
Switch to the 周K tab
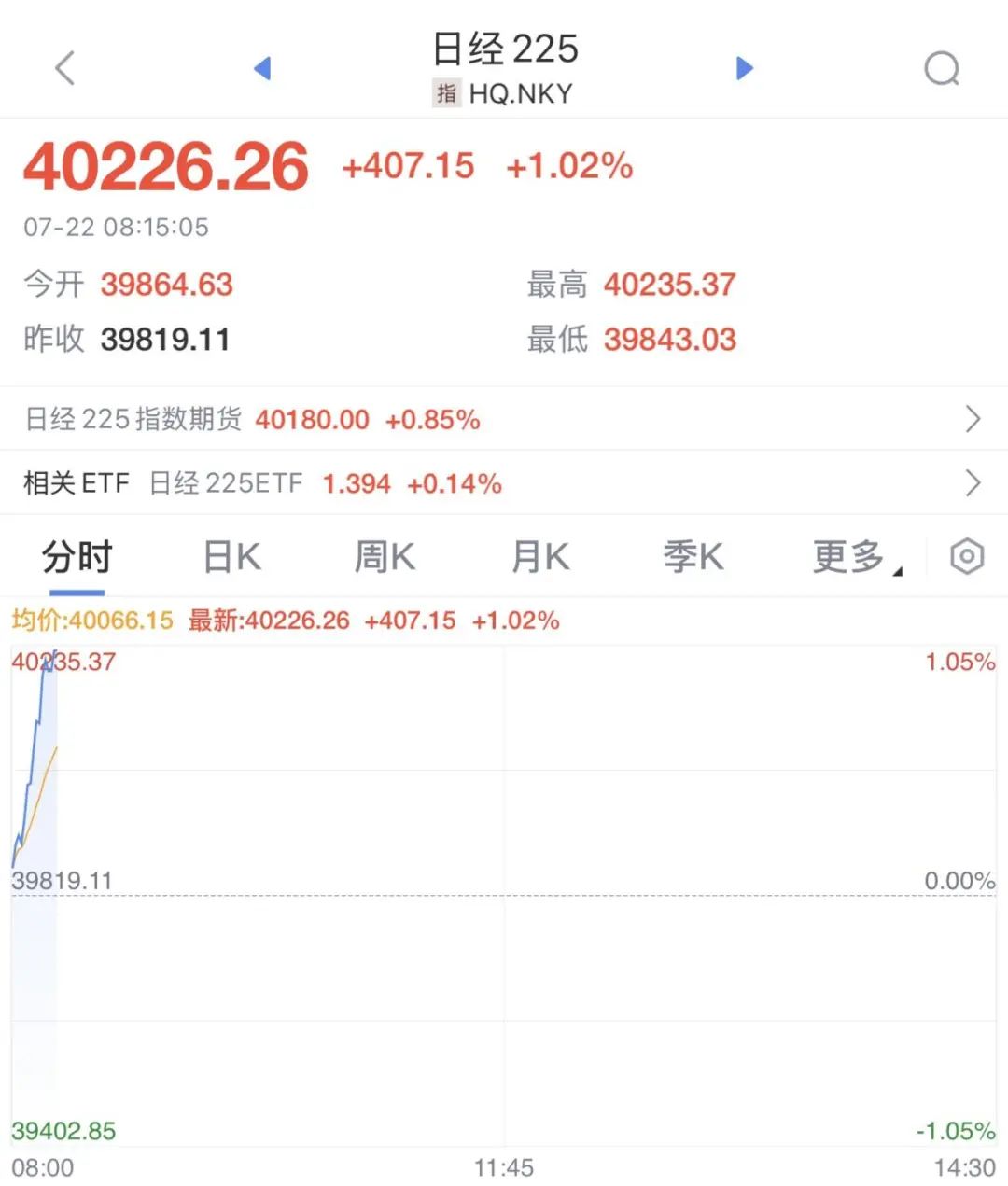click(385, 557)
